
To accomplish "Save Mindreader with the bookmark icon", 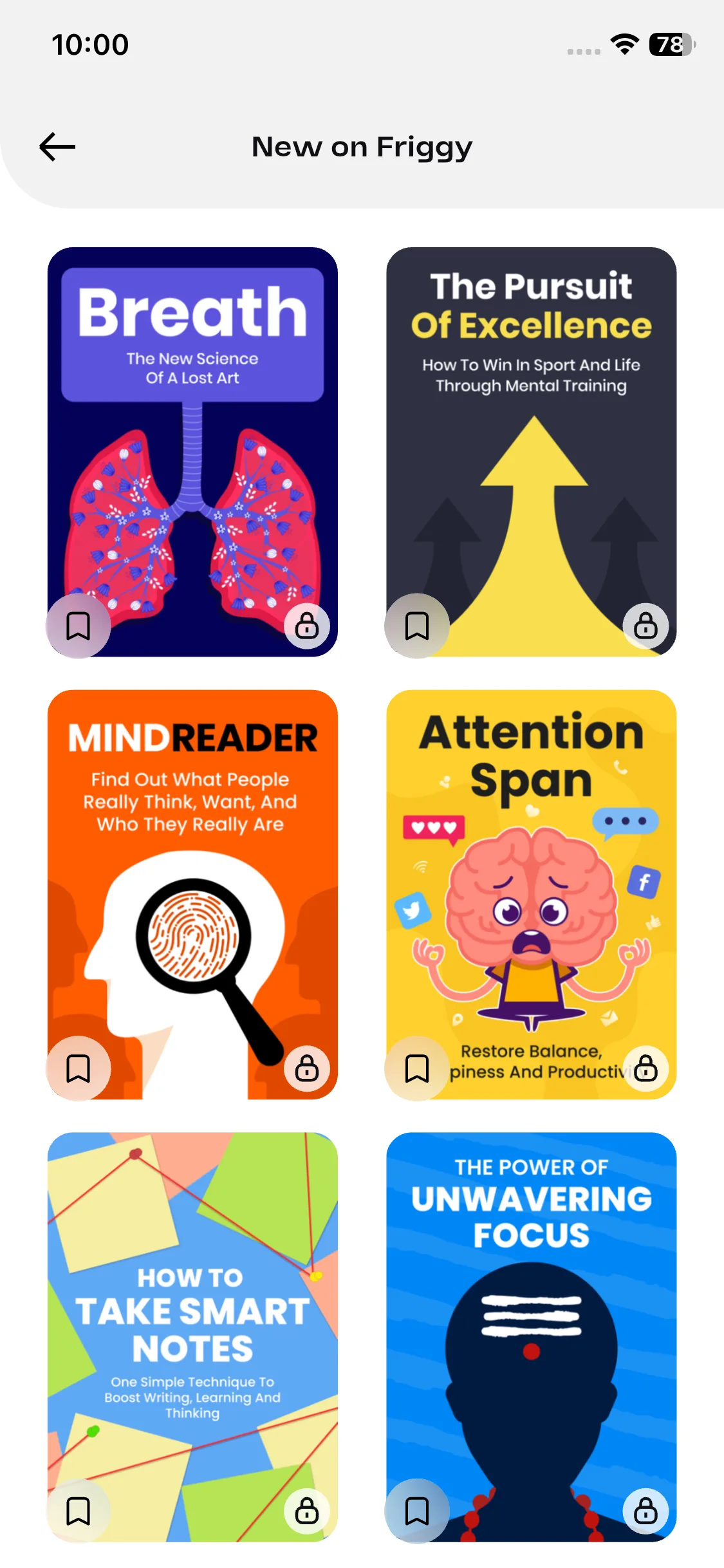I will tap(79, 1069).
